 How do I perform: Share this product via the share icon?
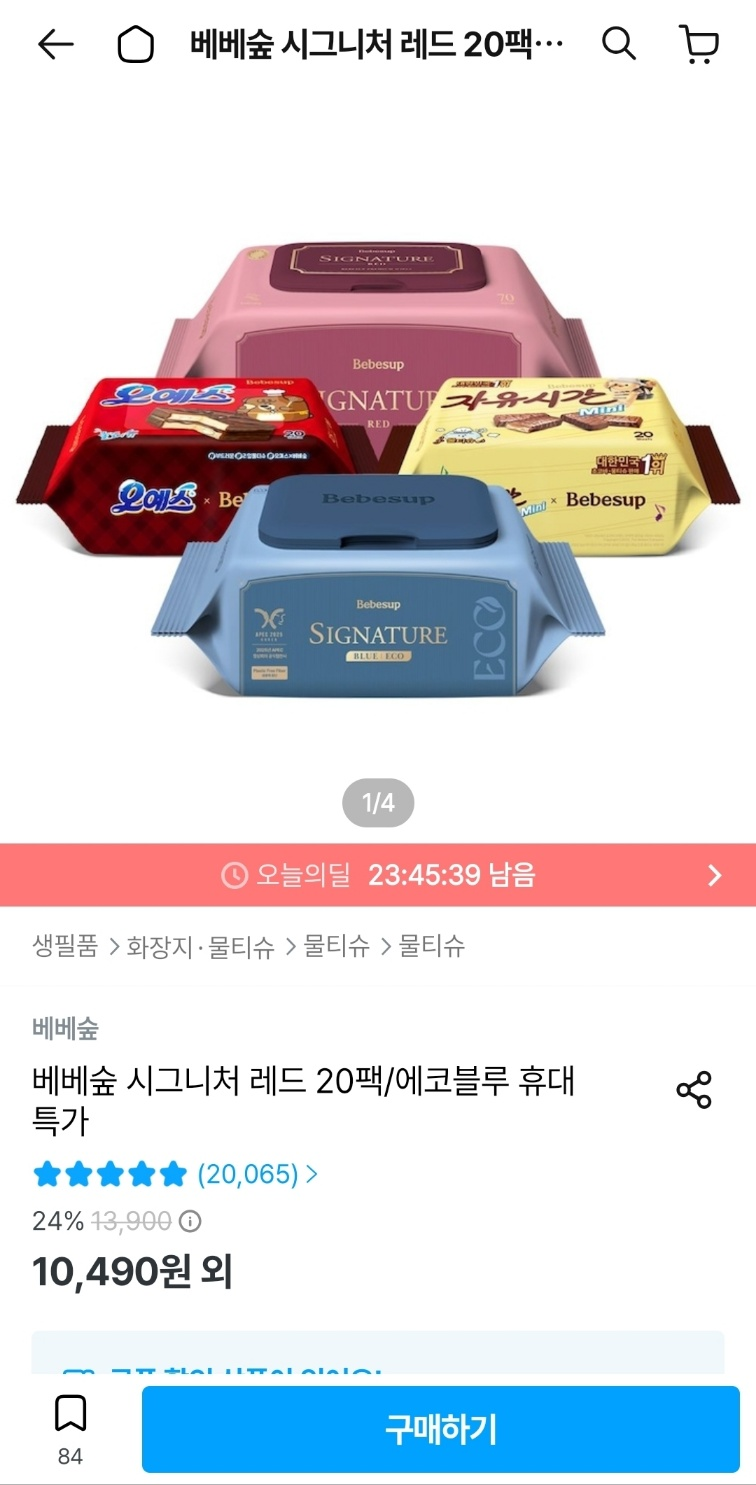pos(696,1092)
